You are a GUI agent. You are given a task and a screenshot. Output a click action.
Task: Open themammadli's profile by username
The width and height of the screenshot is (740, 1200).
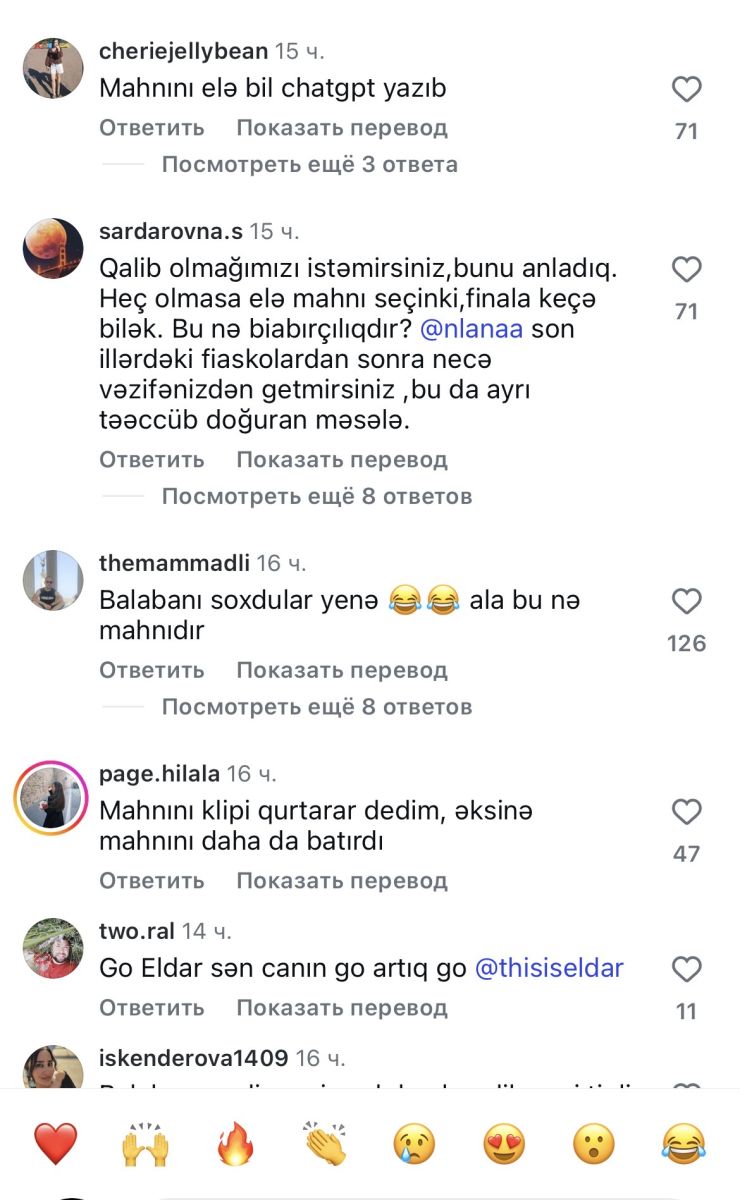[x=174, y=563]
